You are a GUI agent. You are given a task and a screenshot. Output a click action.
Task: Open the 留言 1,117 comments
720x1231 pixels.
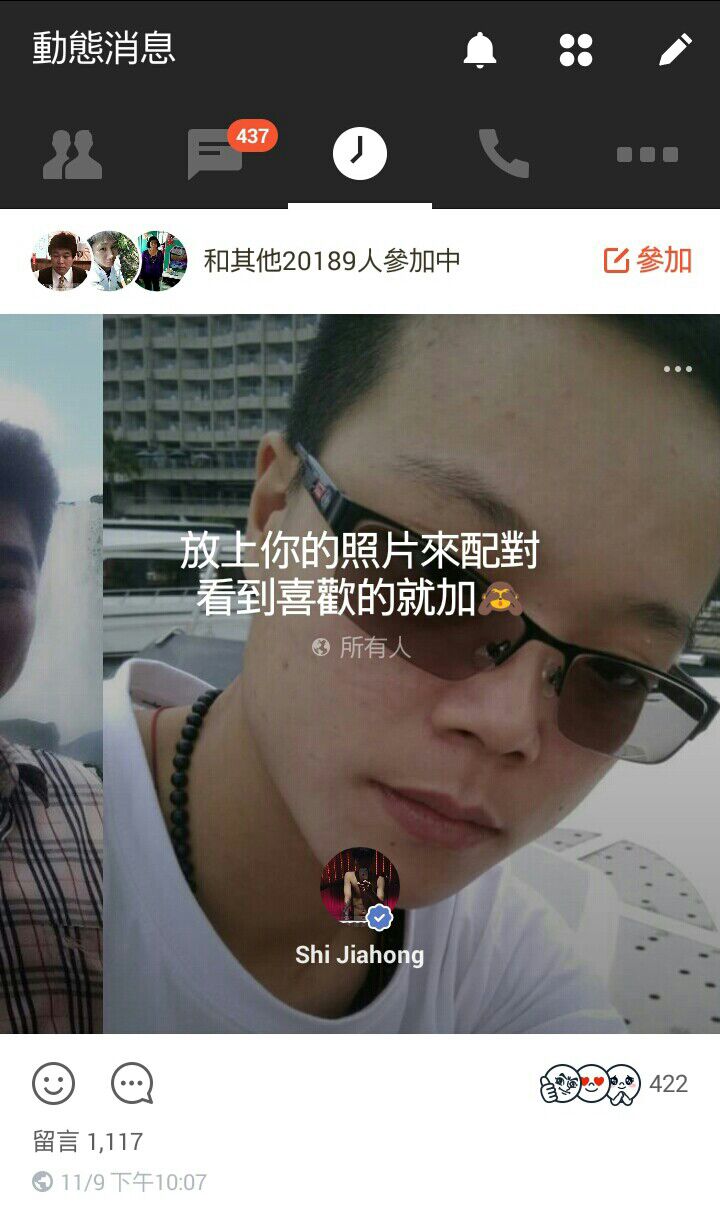pyautogui.click(x=88, y=1141)
